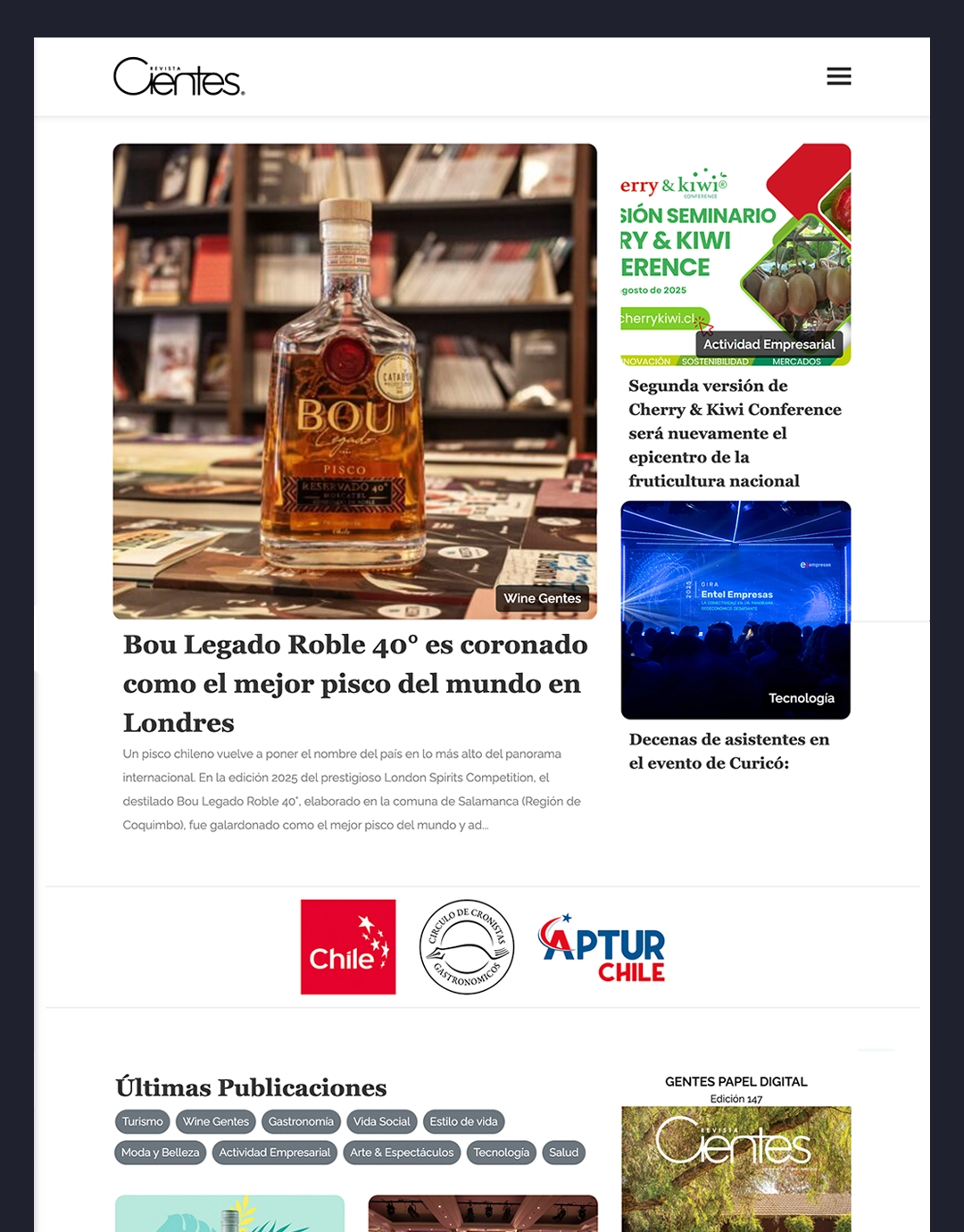Select the Salud category filter
This screenshot has width=964, height=1232.
coord(563,1153)
